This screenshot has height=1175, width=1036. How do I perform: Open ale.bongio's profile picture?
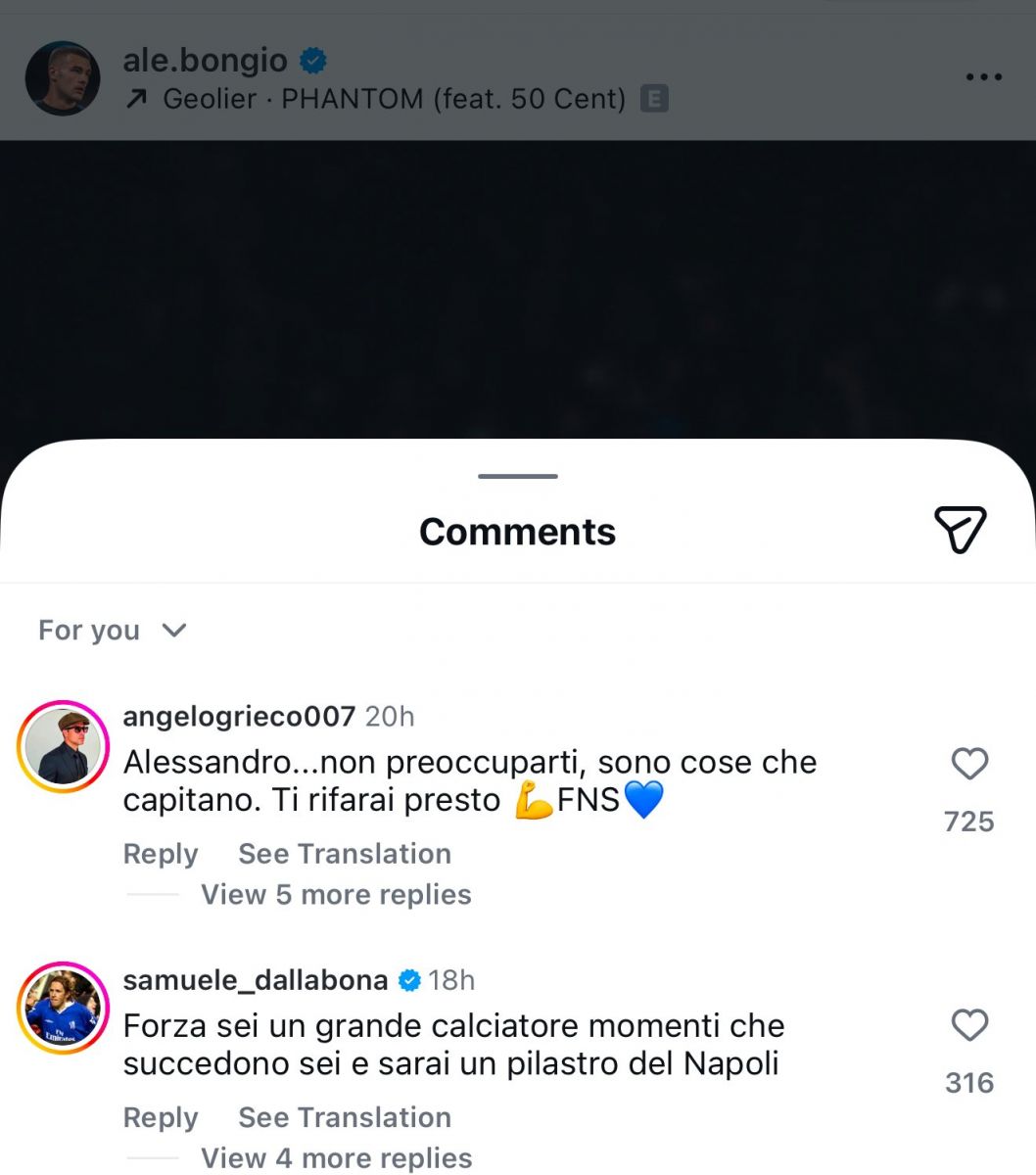click(x=63, y=78)
